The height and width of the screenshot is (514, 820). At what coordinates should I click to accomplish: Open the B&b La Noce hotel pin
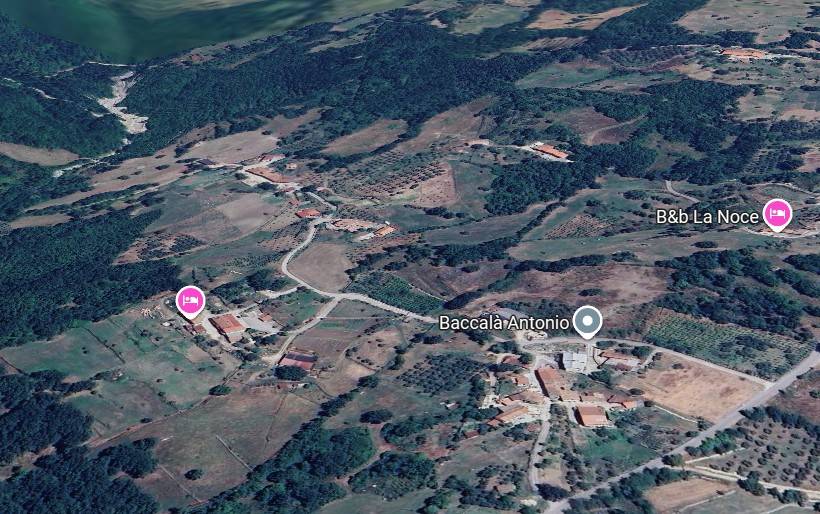777,214
